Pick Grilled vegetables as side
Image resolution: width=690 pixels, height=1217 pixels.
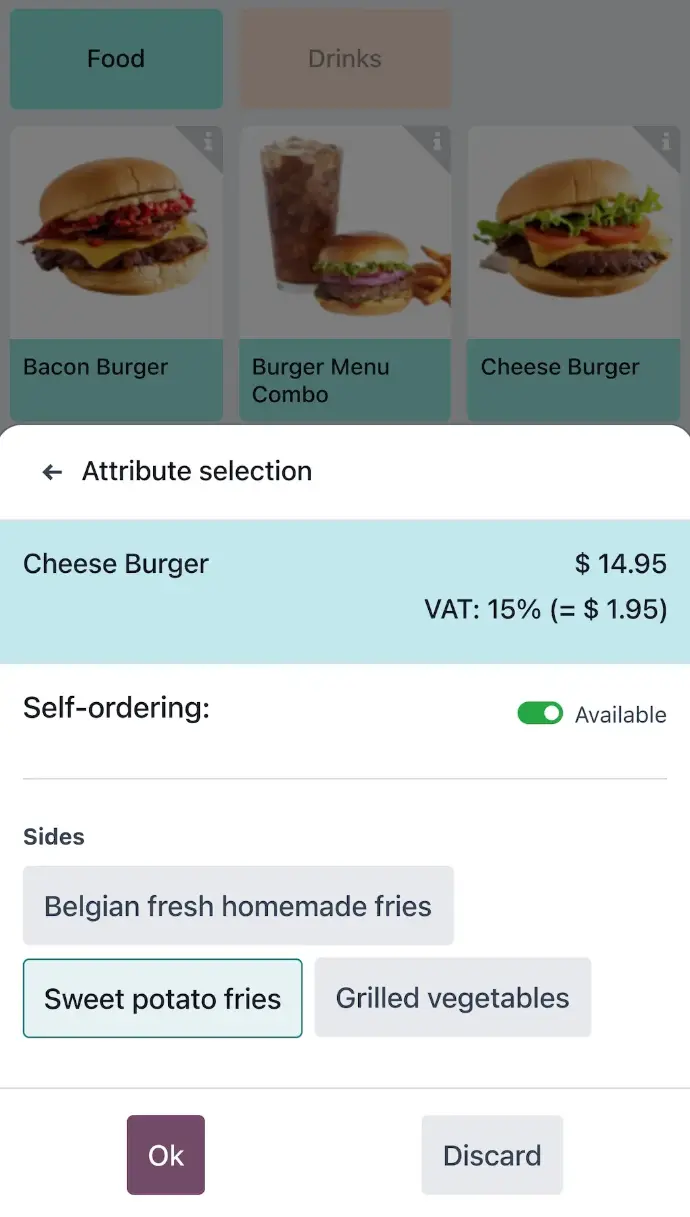[x=452, y=997]
